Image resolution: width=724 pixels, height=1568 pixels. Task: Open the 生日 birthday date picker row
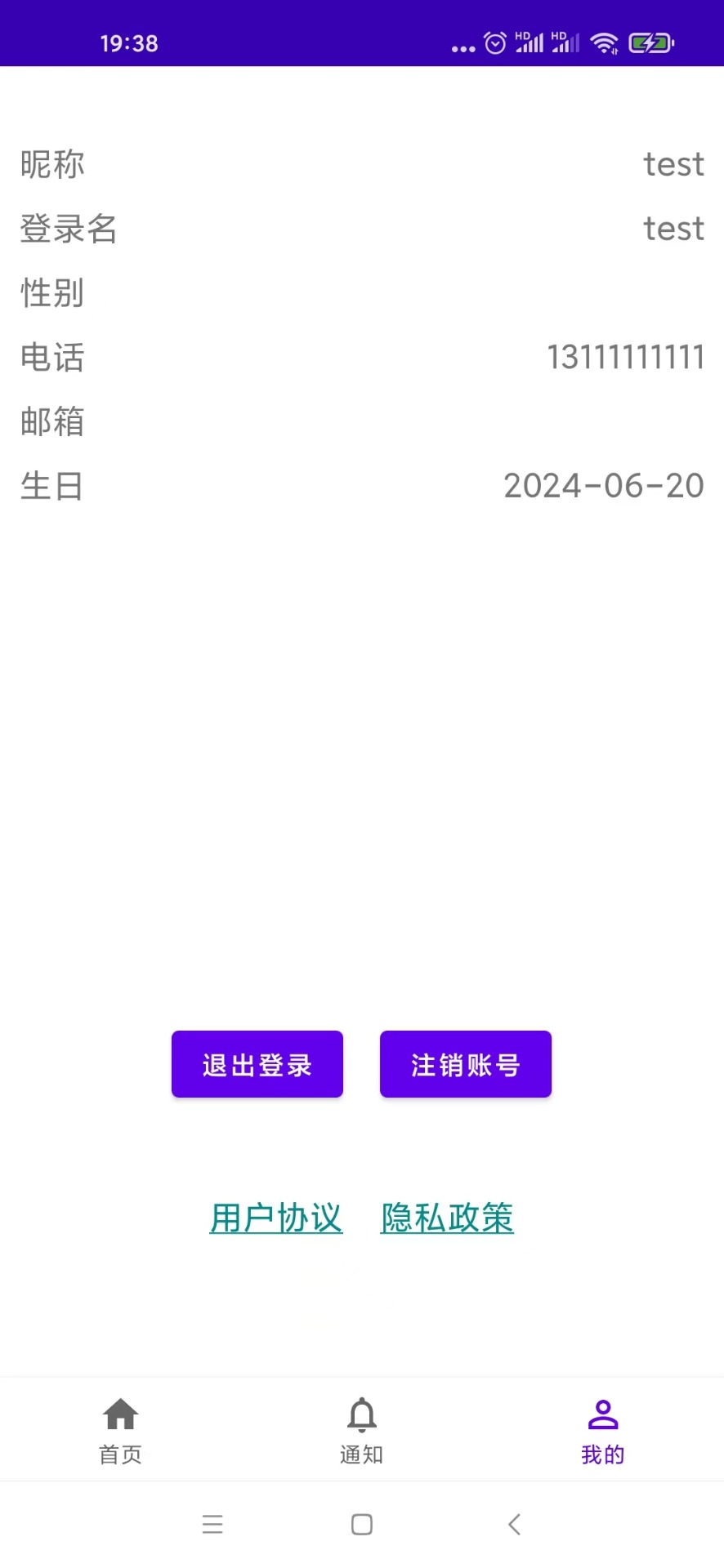(x=362, y=485)
